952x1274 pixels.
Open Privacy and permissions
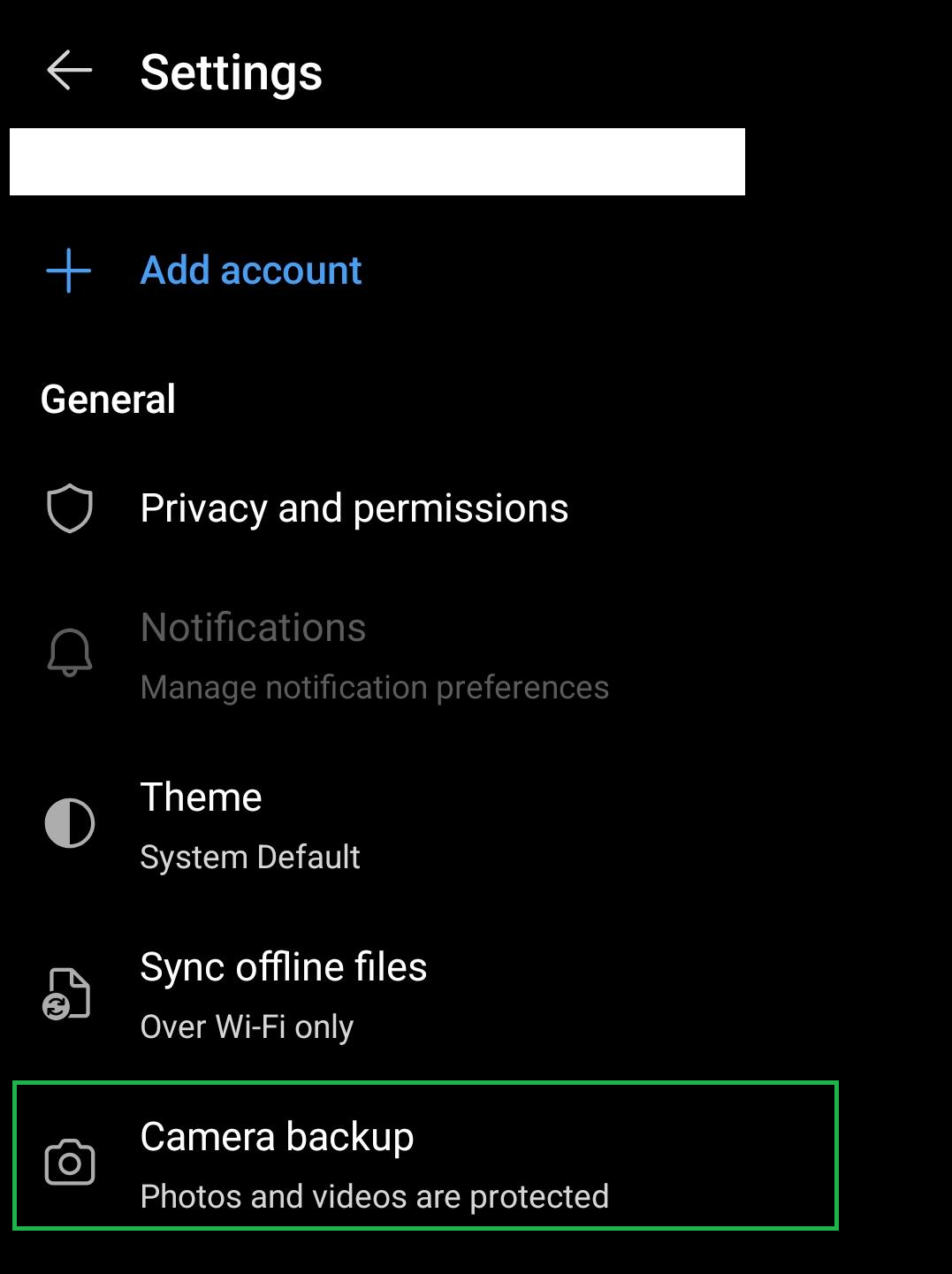pyautogui.click(x=354, y=508)
